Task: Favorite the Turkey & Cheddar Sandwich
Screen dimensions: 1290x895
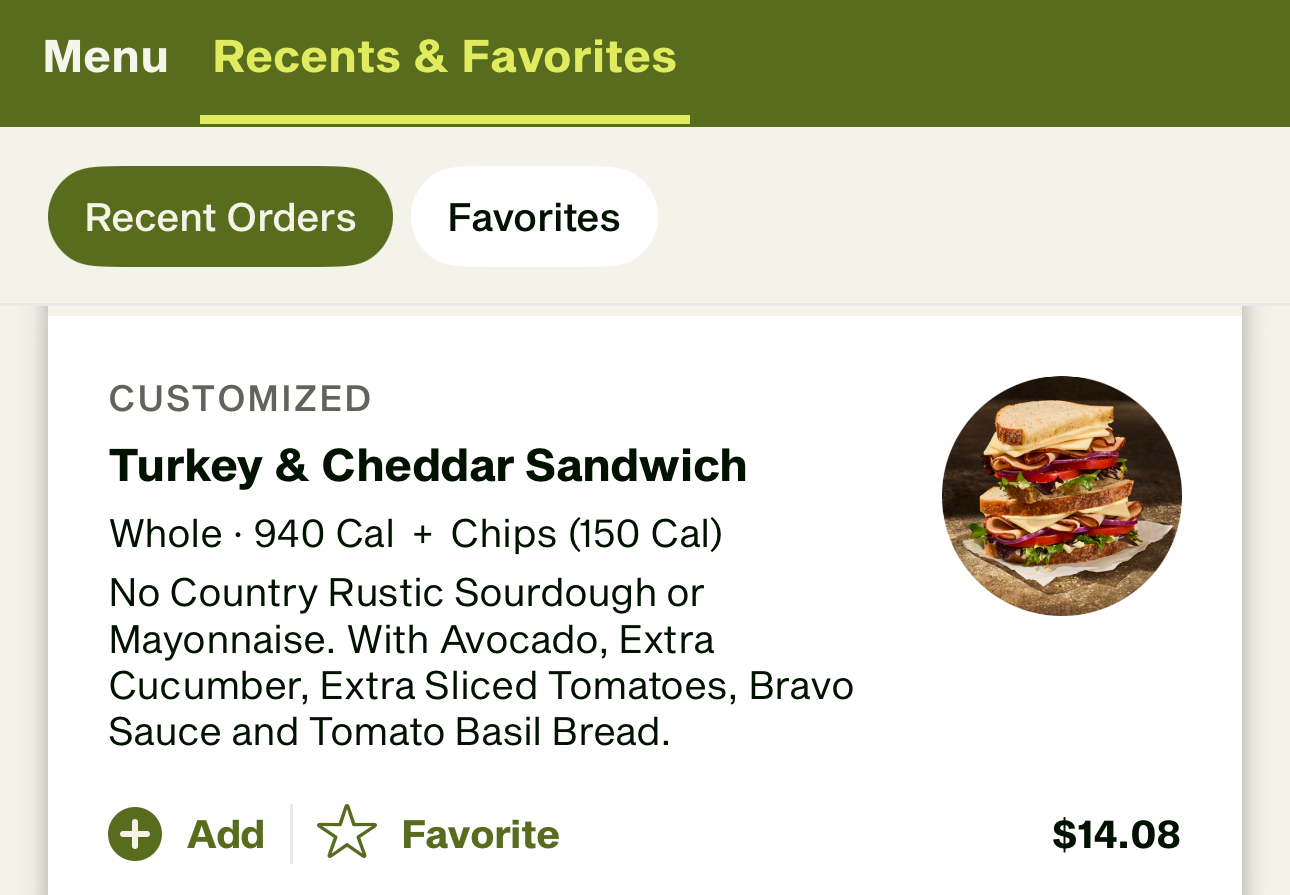Action: [x=438, y=834]
